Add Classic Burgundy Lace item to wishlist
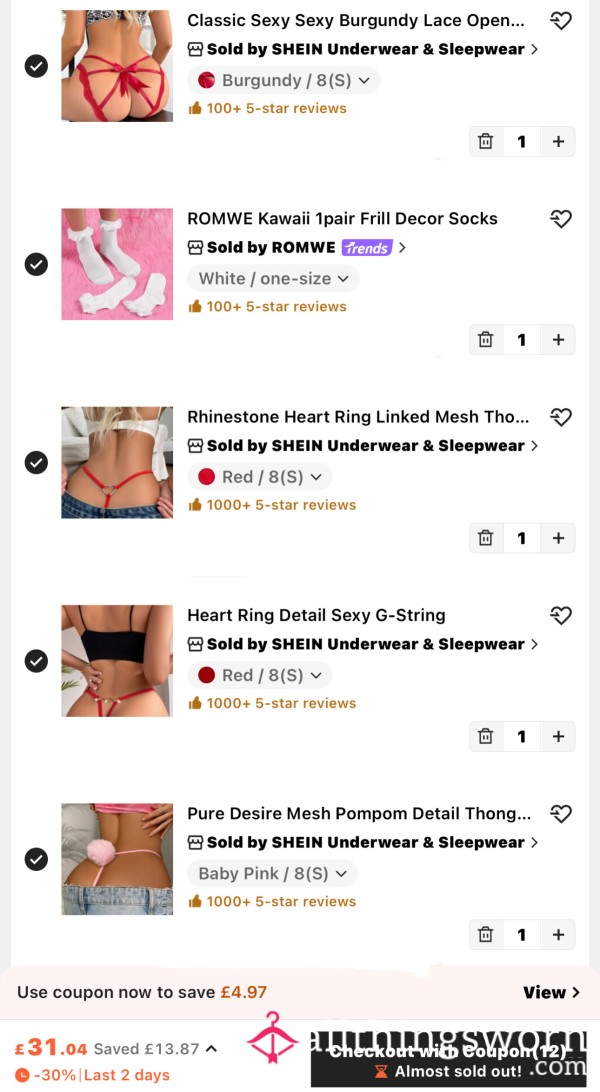This screenshot has height=1092, width=600. 560,21
